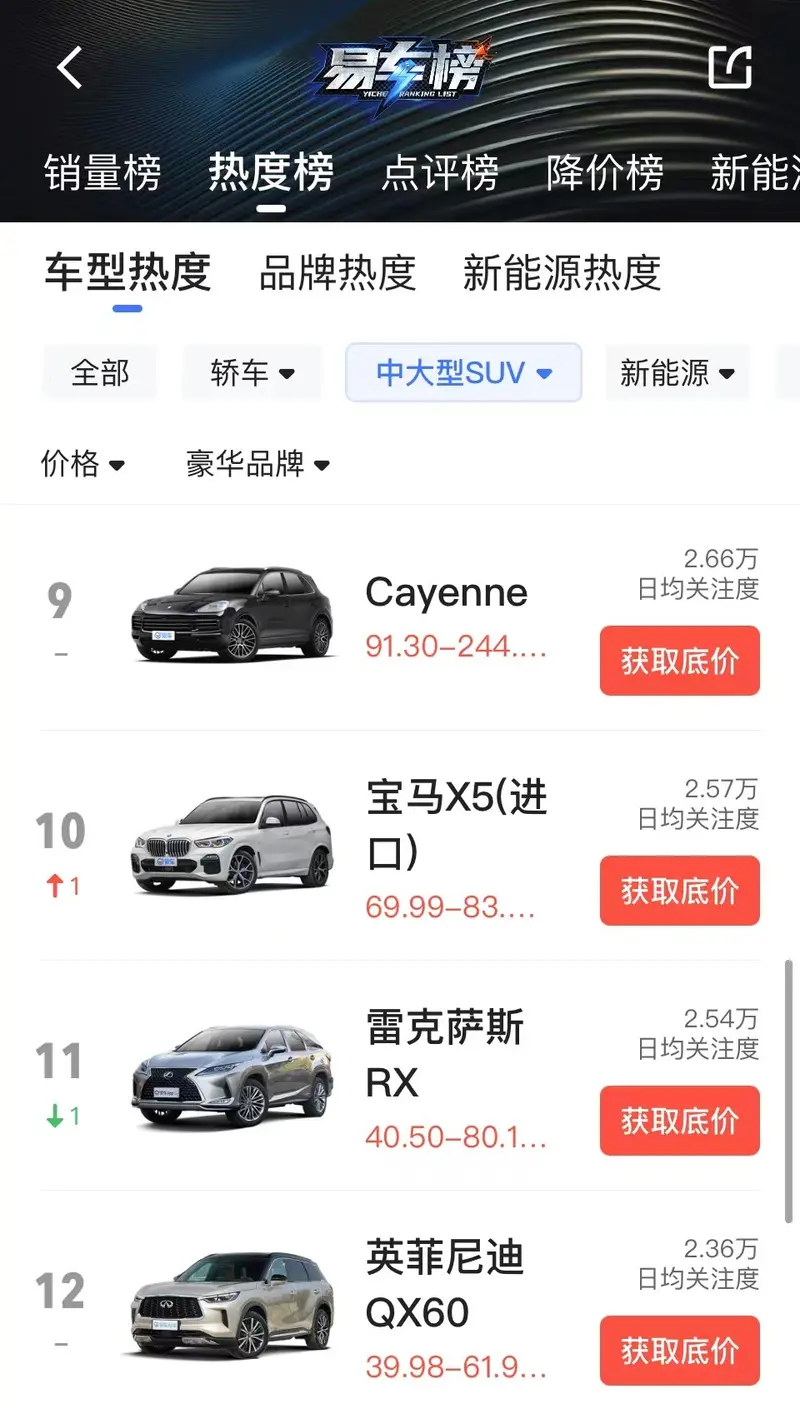Get lowest price for Cayenne
Viewport: 800px width, 1408px height.
tap(679, 661)
